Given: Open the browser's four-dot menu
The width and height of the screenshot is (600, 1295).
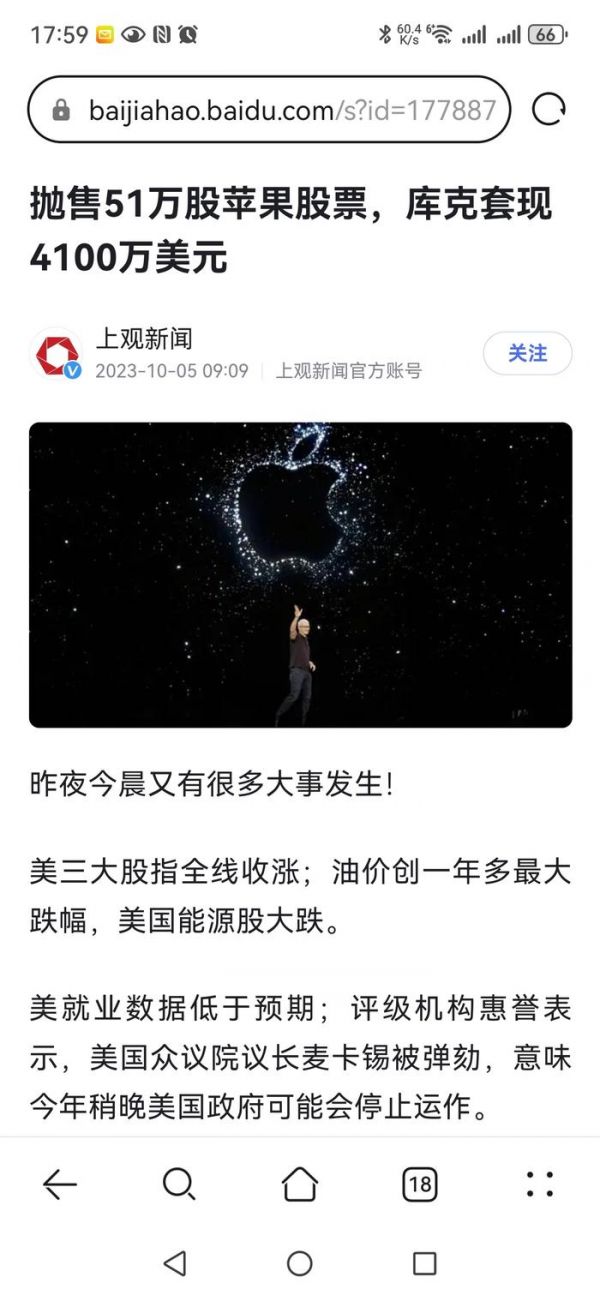Looking at the screenshot, I should [540, 1185].
